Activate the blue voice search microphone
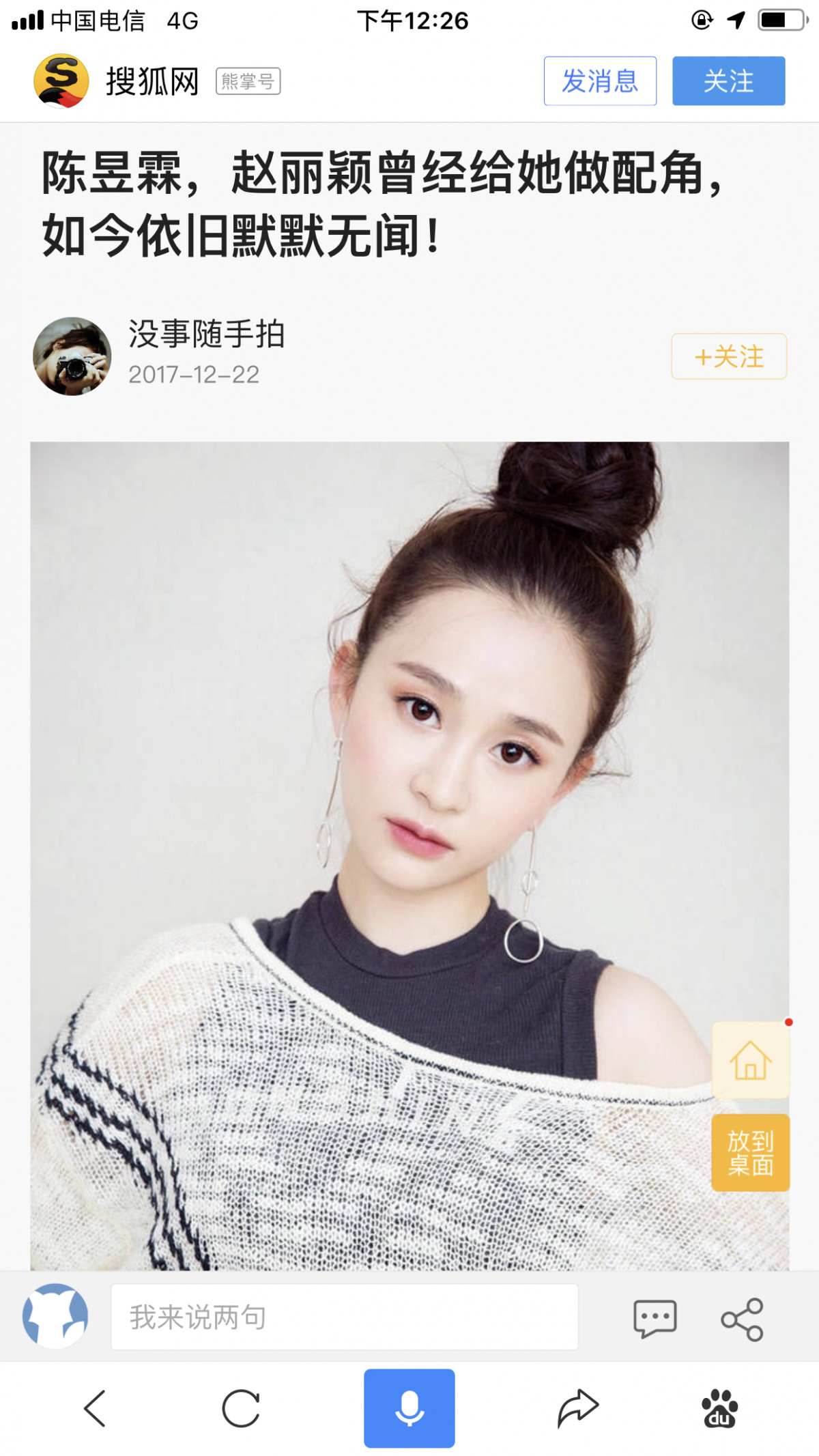 click(x=409, y=1408)
